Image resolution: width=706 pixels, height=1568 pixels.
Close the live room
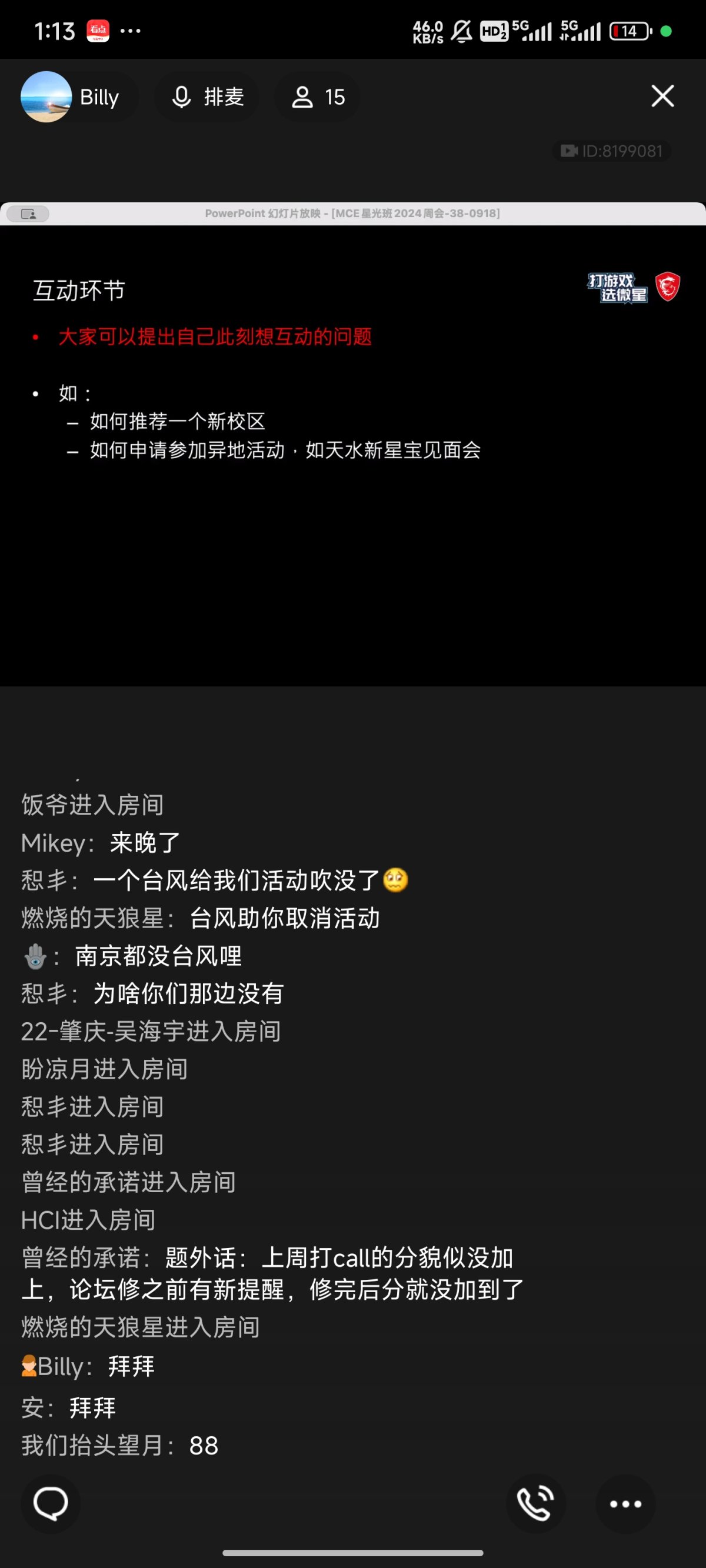click(x=662, y=96)
